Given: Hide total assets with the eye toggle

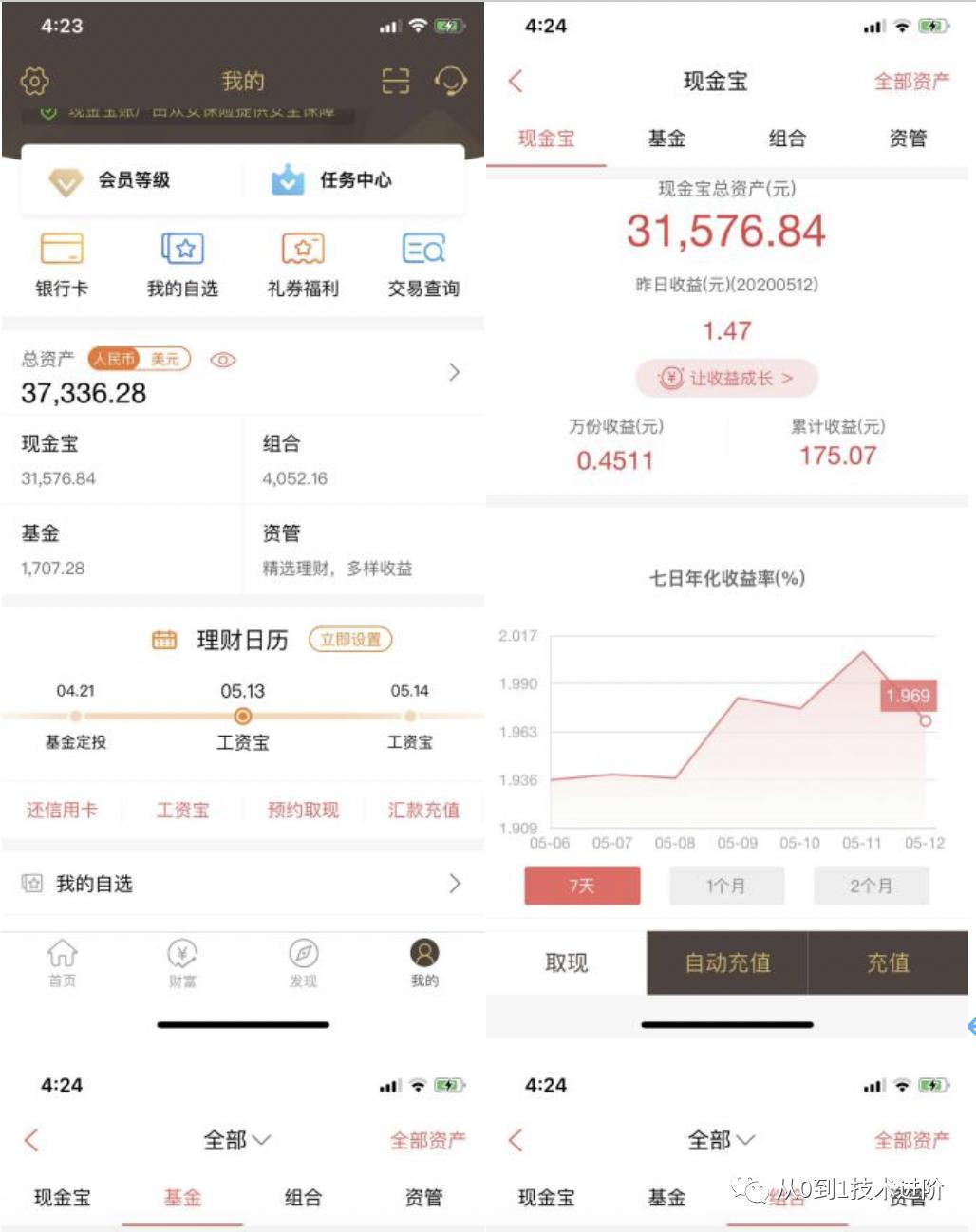Looking at the screenshot, I should point(221,359).
